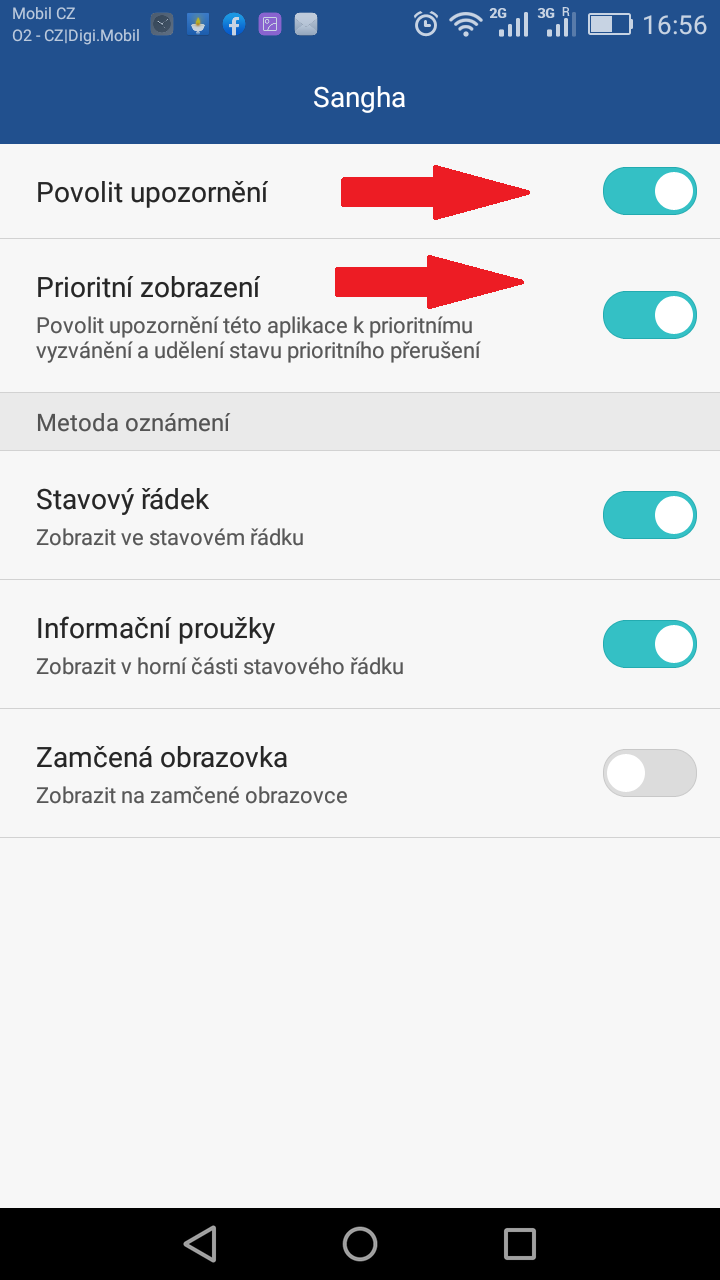Image resolution: width=720 pixels, height=1280 pixels.
Task: Open recent apps with the square button
Action: click(x=520, y=1243)
